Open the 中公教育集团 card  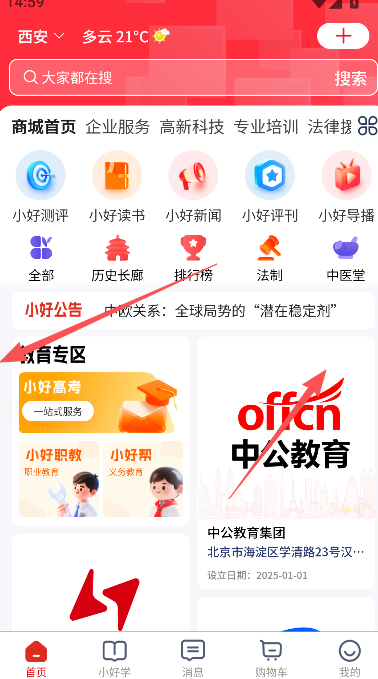(286, 462)
